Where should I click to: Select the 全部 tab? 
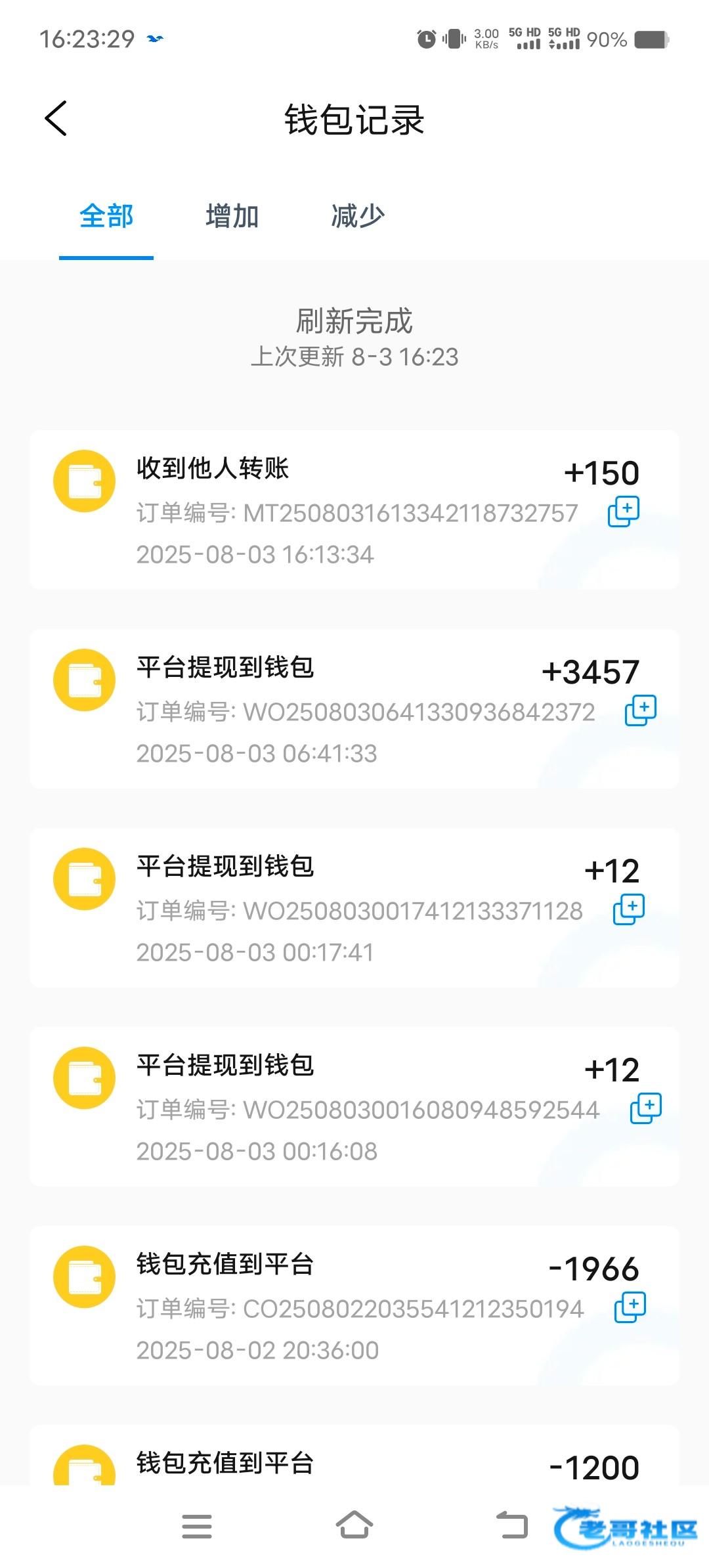click(x=106, y=216)
